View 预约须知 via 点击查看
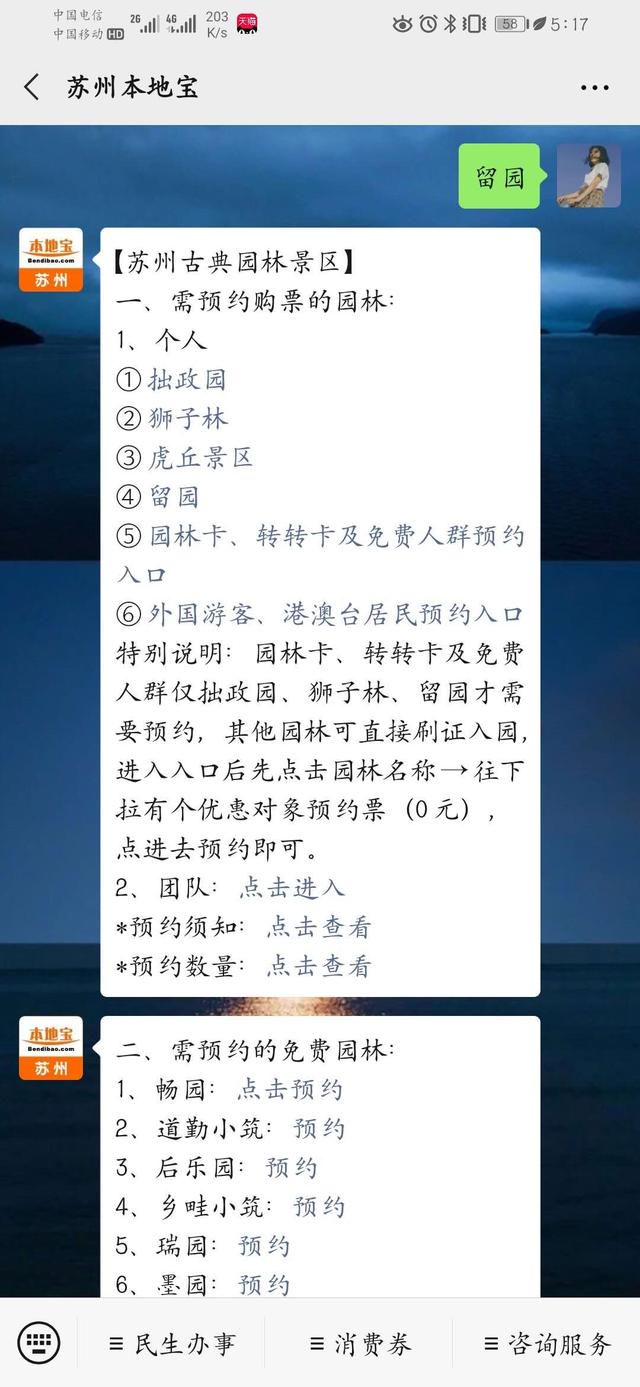Image resolution: width=640 pixels, height=1387 pixels. coord(319,927)
